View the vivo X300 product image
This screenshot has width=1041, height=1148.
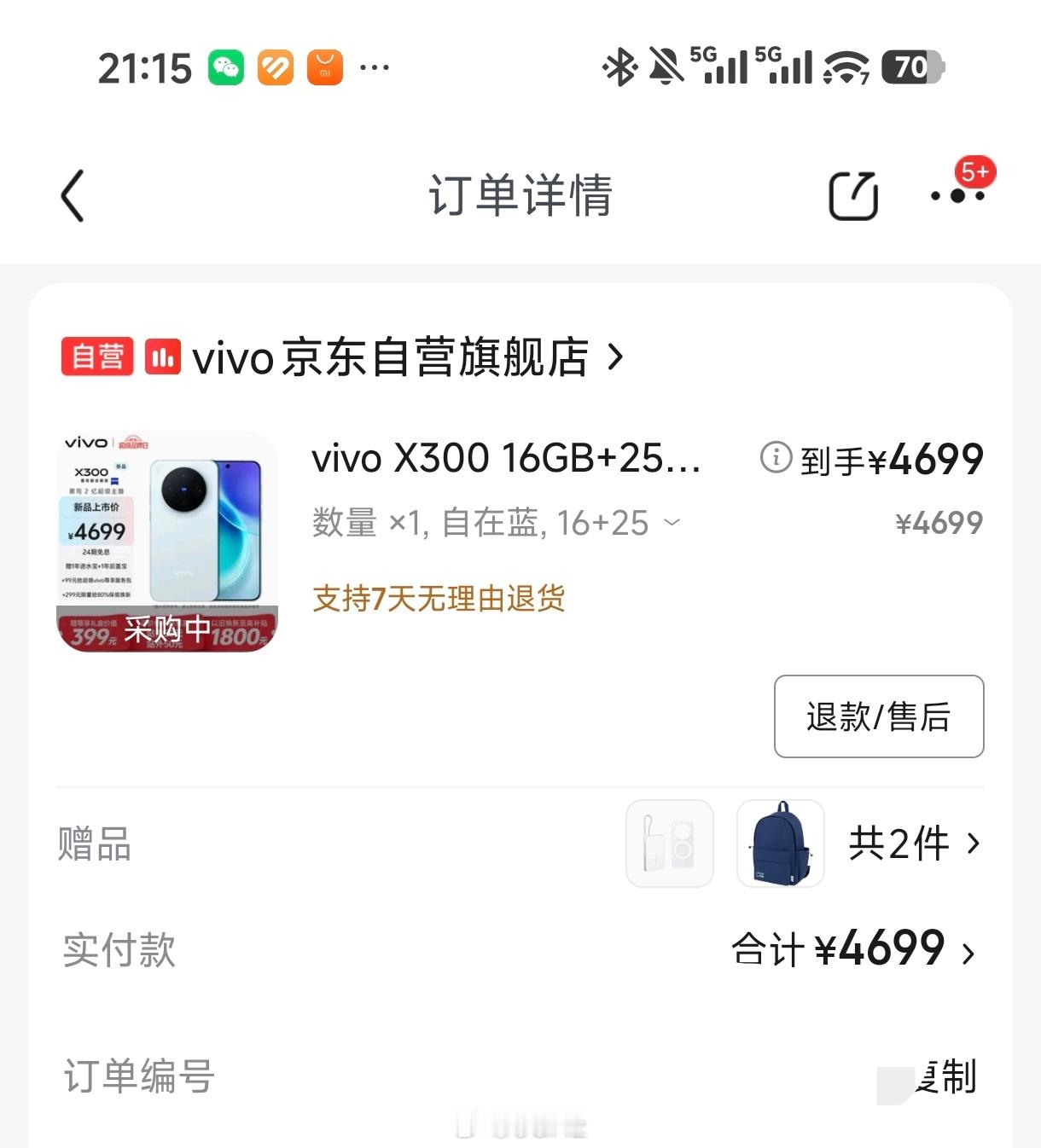point(167,542)
